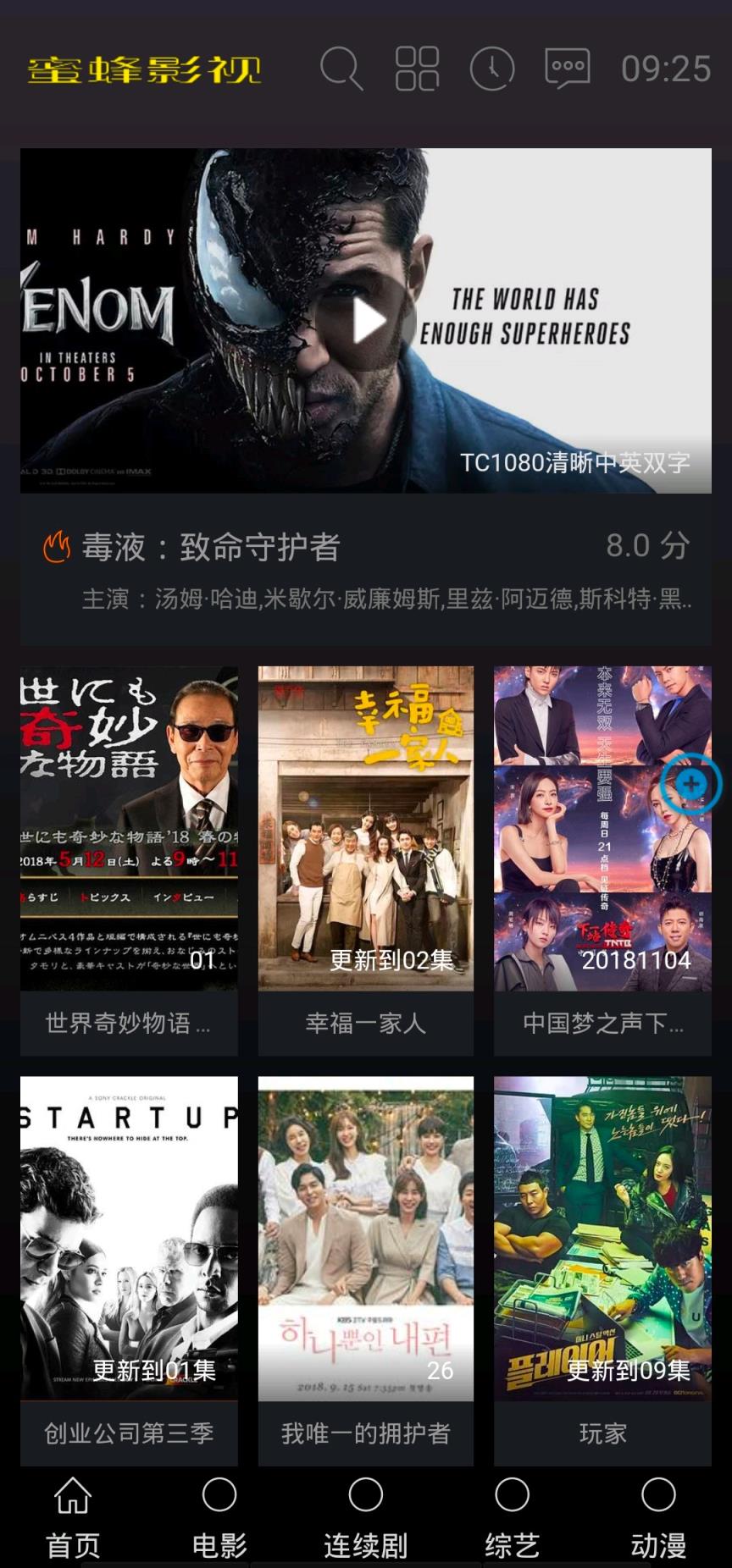Tap the floating blue plus button
This screenshot has height=1568, width=732.
click(691, 785)
